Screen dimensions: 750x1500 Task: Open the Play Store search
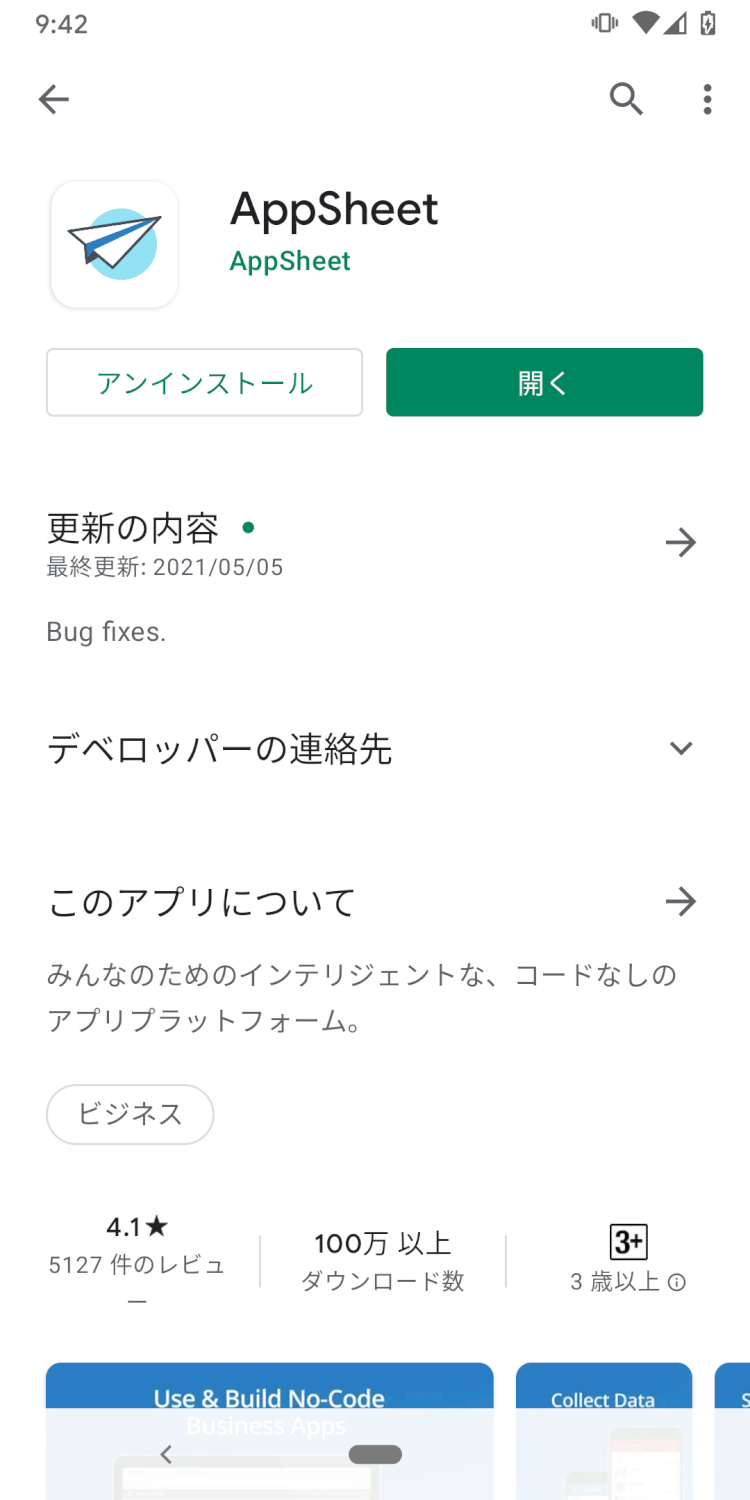(626, 98)
